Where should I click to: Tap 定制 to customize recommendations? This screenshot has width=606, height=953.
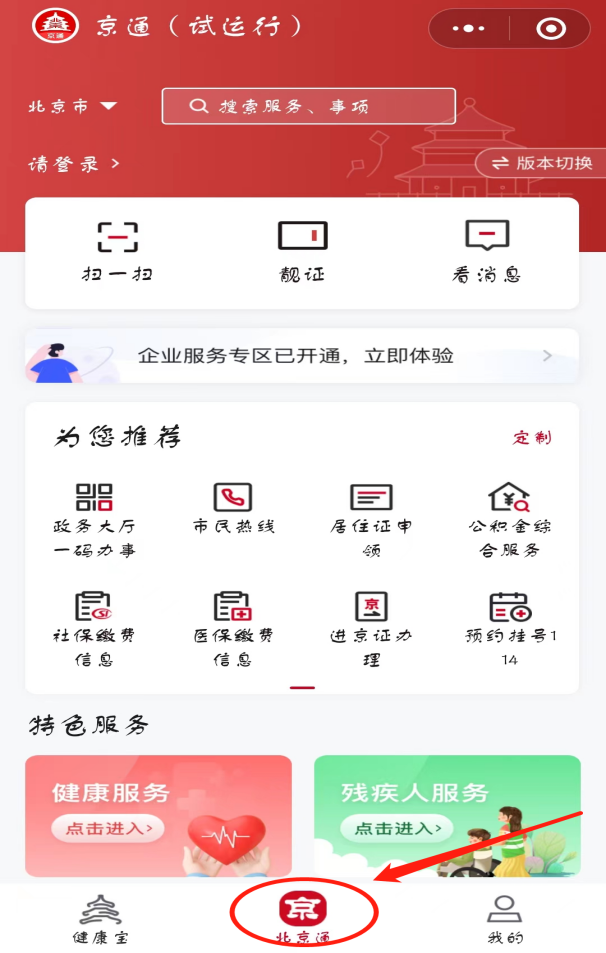pos(532,438)
